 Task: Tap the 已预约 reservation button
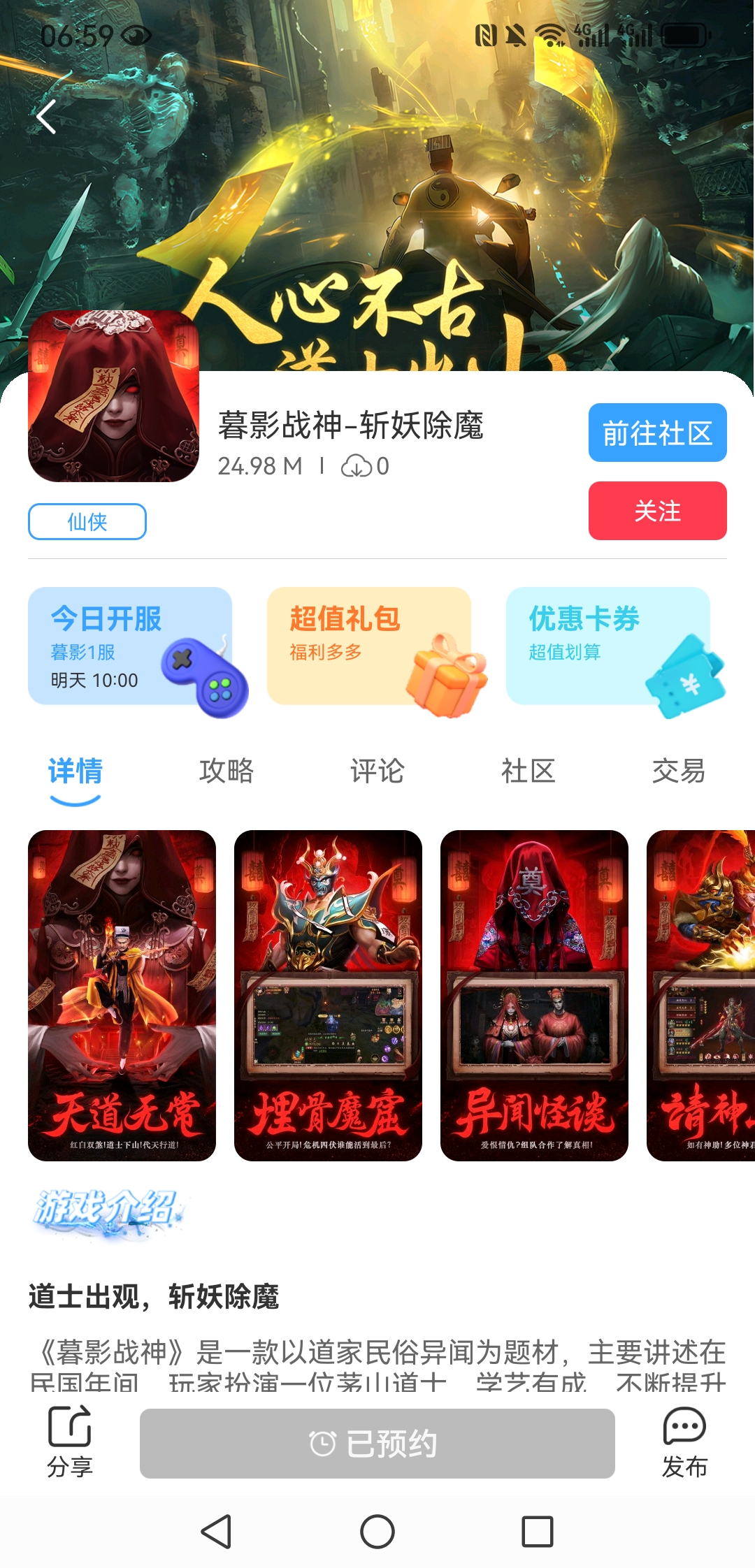click(x=377, y=1443)
